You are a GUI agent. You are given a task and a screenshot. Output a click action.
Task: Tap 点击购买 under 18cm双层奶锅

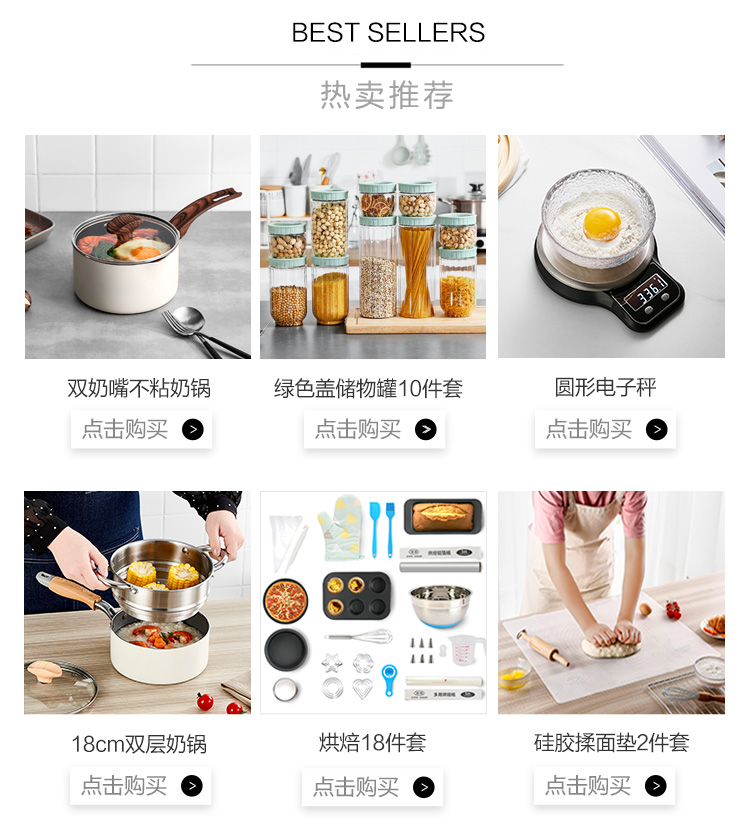click(x=140, y=786)
